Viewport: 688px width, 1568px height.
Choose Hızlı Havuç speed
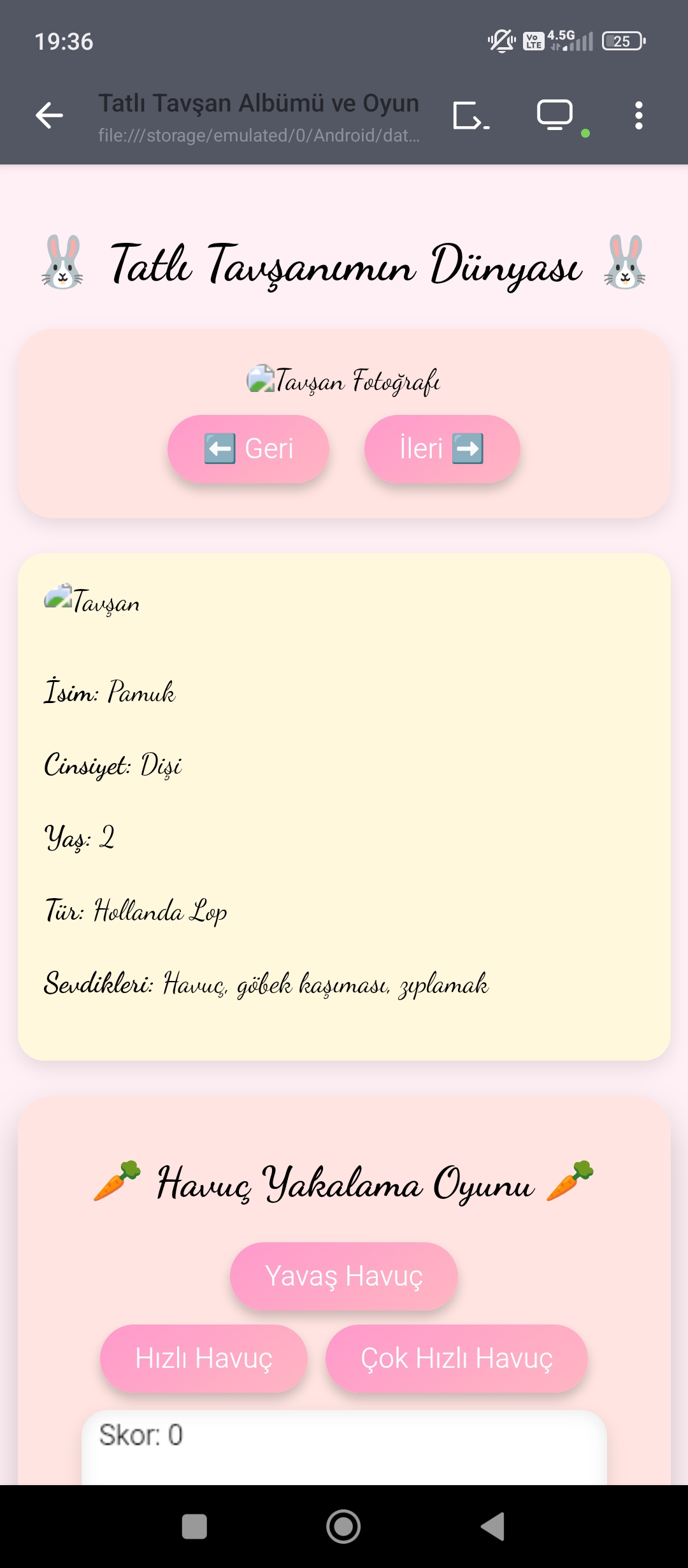tap(204, 1358)
